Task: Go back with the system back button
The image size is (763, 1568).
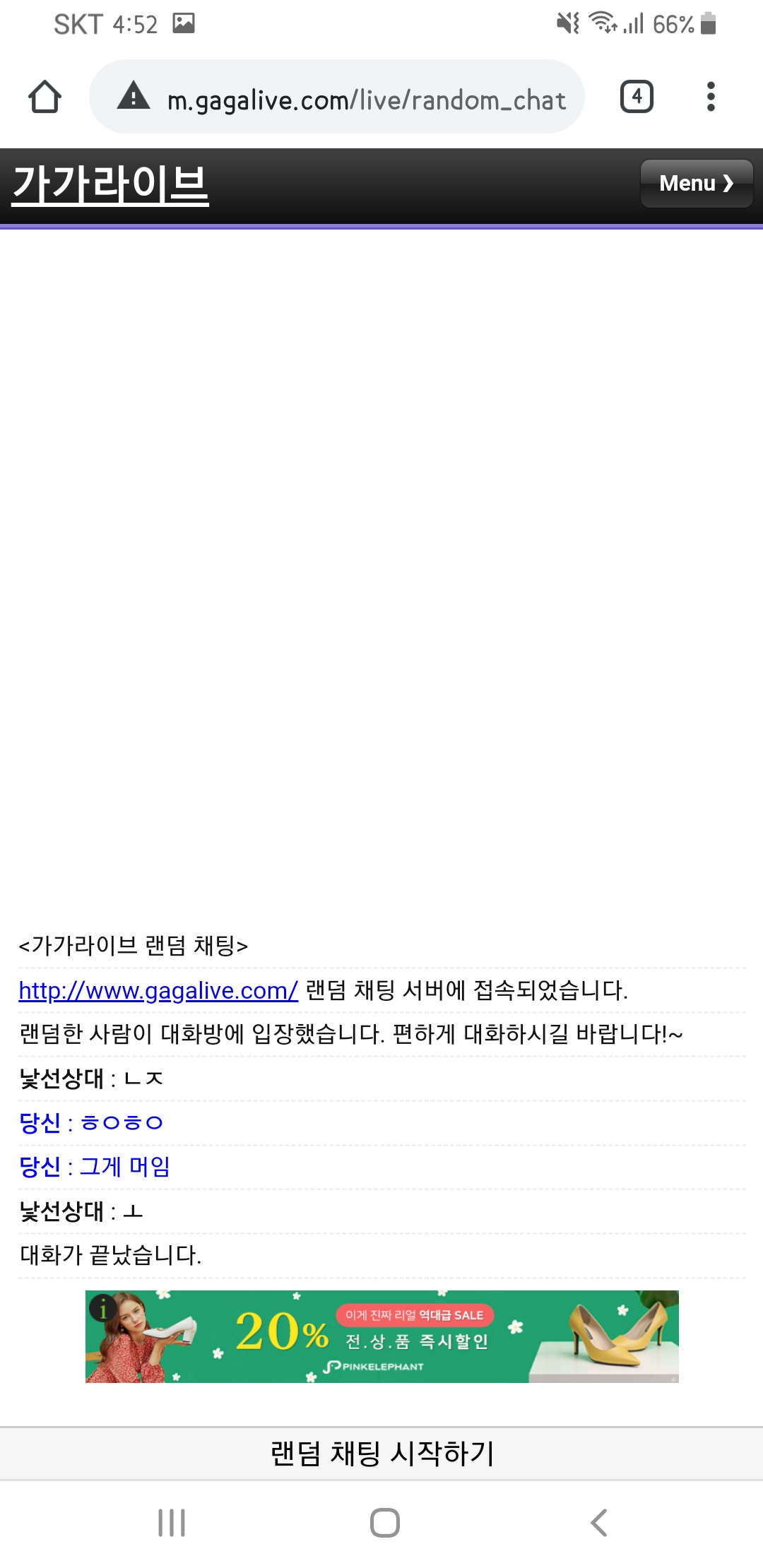Action: (x=599, y=1523)
